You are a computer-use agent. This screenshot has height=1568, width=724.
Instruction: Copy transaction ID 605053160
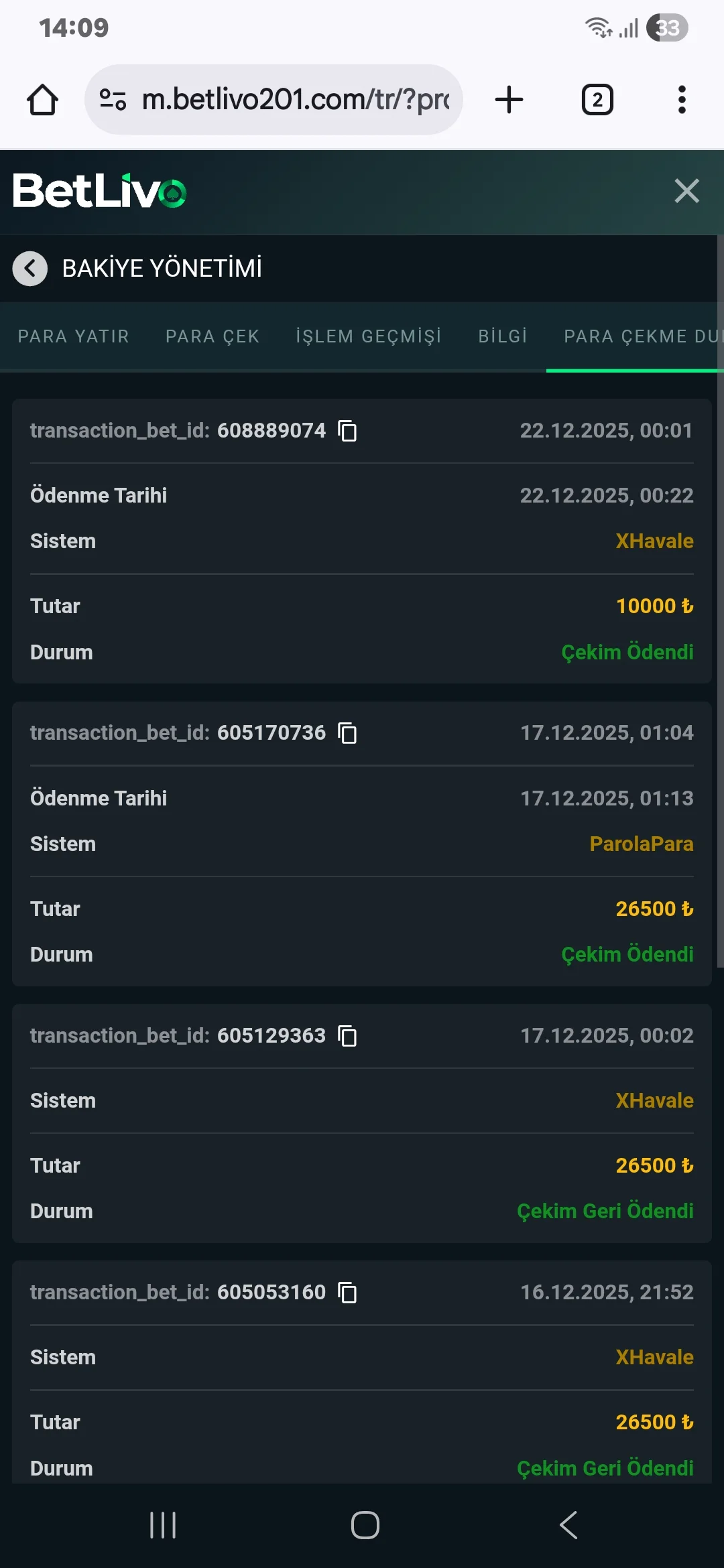tap(347, 1293)
